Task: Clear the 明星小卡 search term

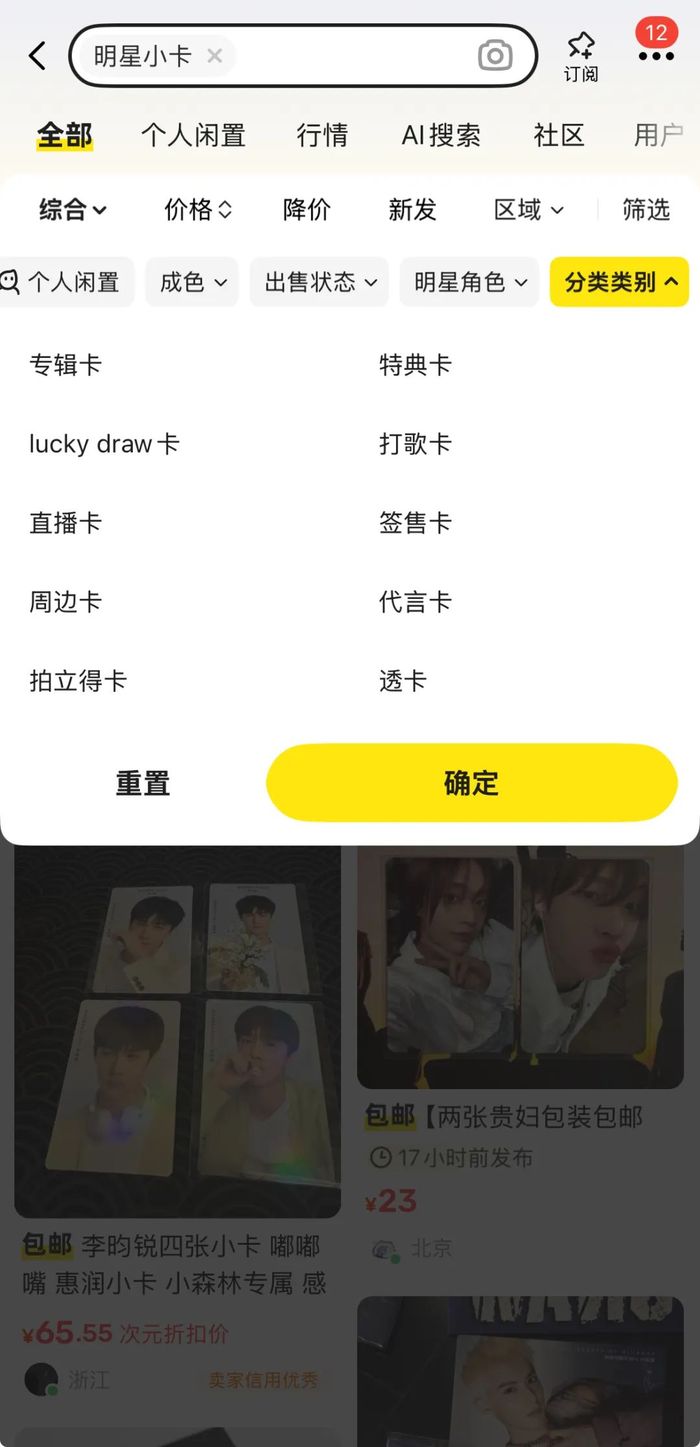Action: click(214, 56)
